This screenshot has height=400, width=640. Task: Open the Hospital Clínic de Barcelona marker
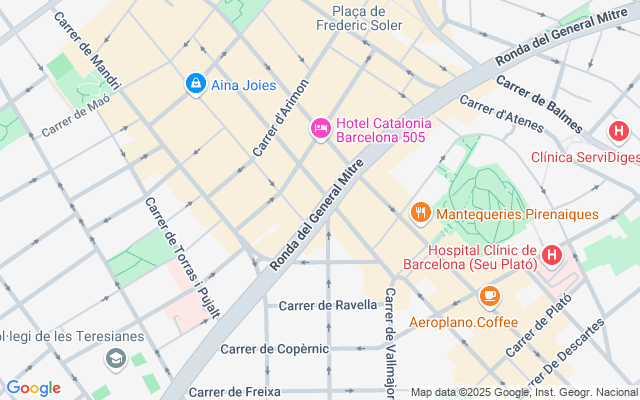pyautogui.click(x=552, y=256)
